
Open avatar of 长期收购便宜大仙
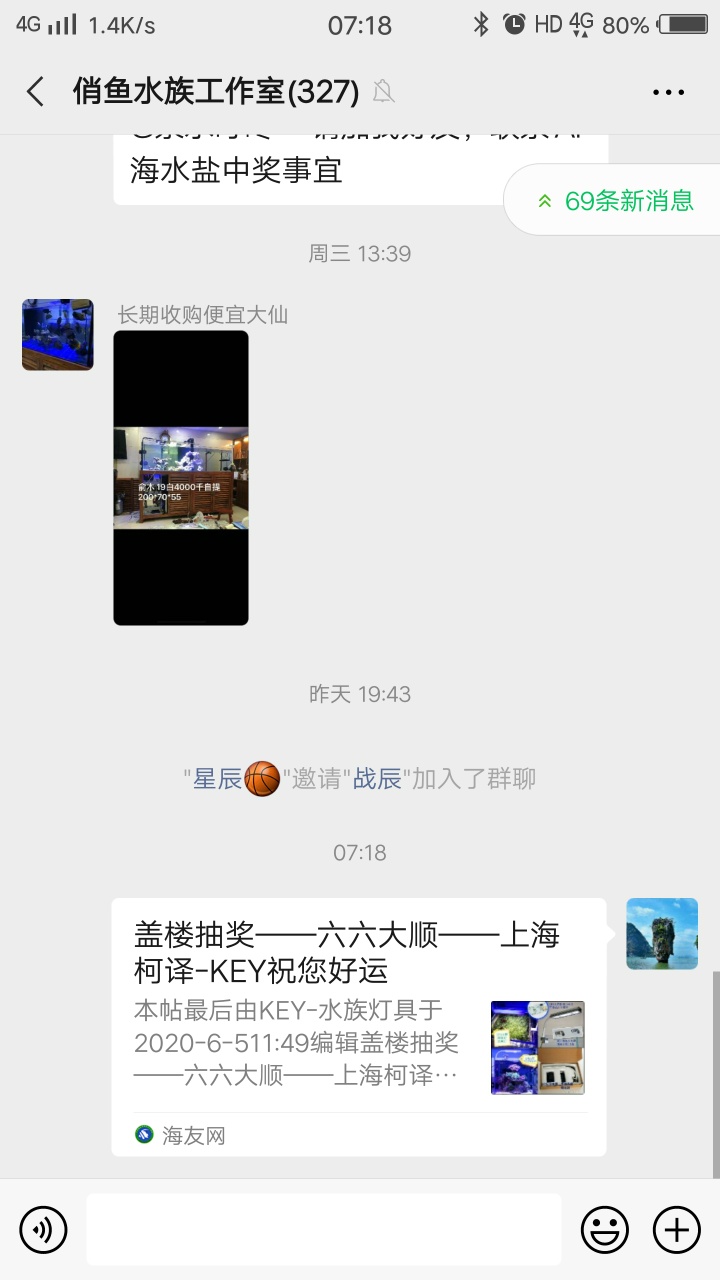[58, 334]
